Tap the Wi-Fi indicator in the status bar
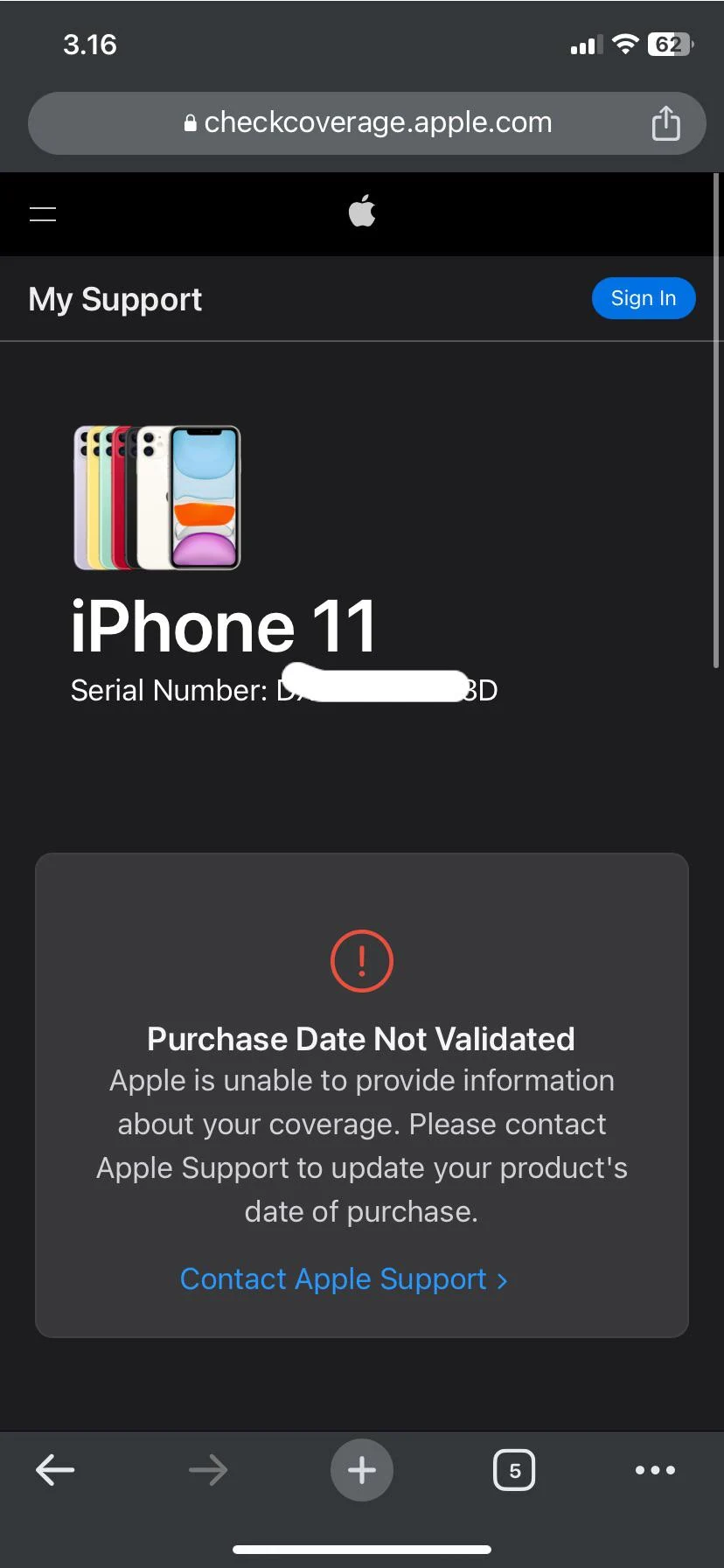The width and height of the screenshot is (724, 1568). tap(626, 42)
